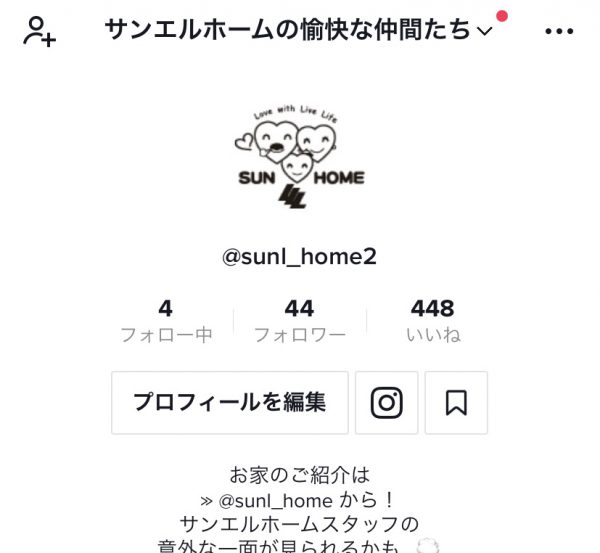Viewport: 600px width, 553px height.
Task: Tap プロフィールを編集 button
Action: (x=230, y=402)
